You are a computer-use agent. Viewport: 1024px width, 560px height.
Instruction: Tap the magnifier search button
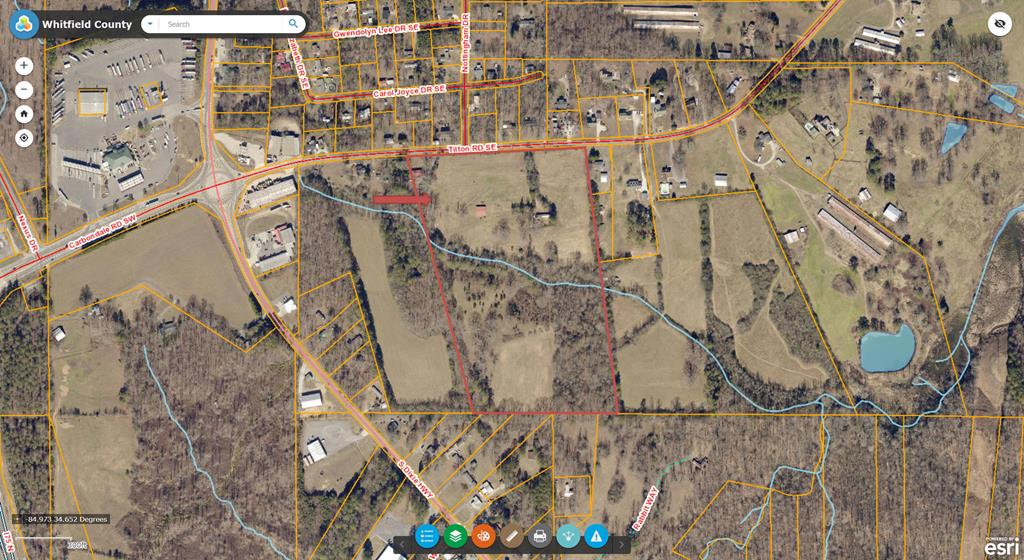click(294, 23)
